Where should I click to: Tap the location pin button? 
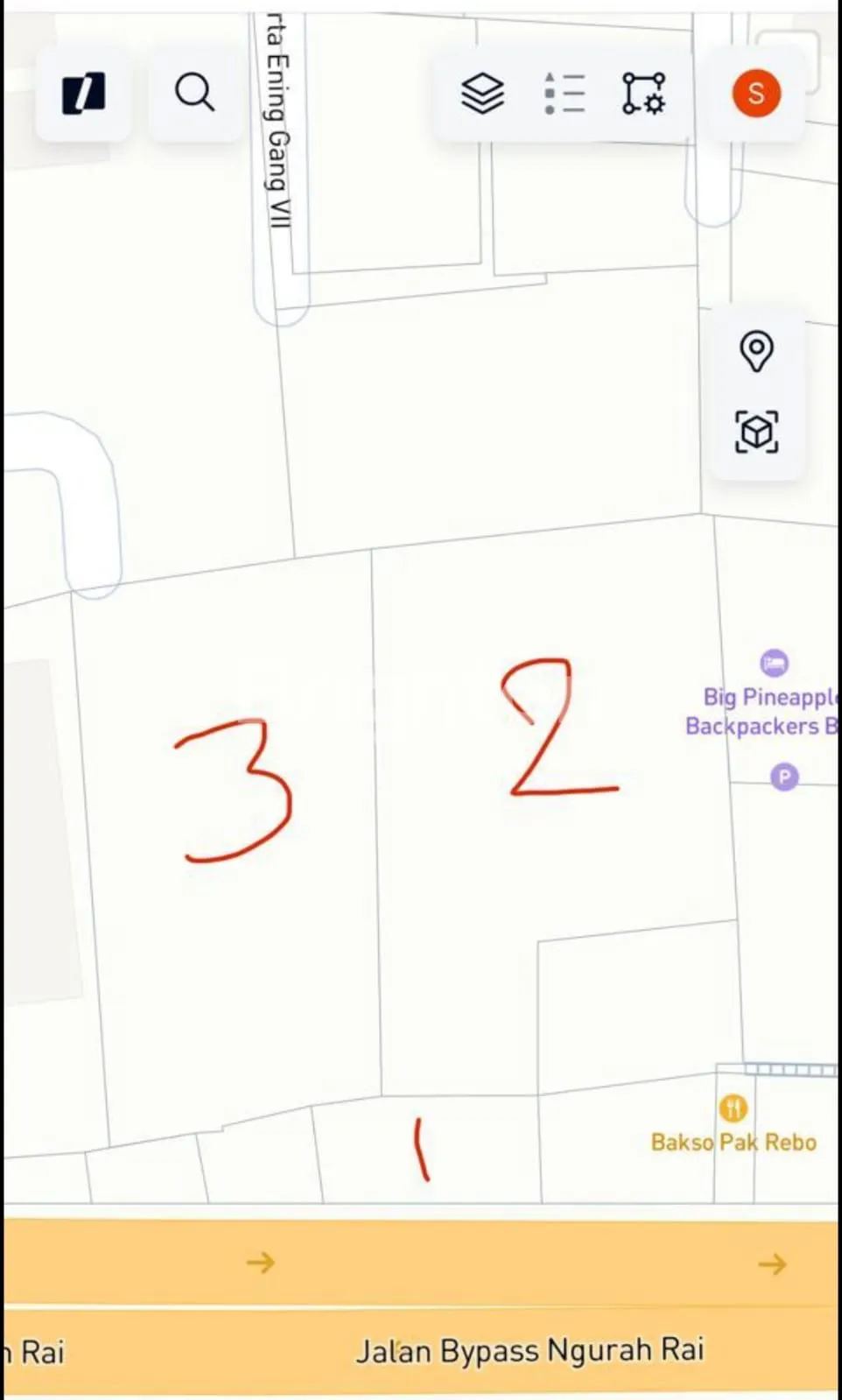(x=756, y=352)
